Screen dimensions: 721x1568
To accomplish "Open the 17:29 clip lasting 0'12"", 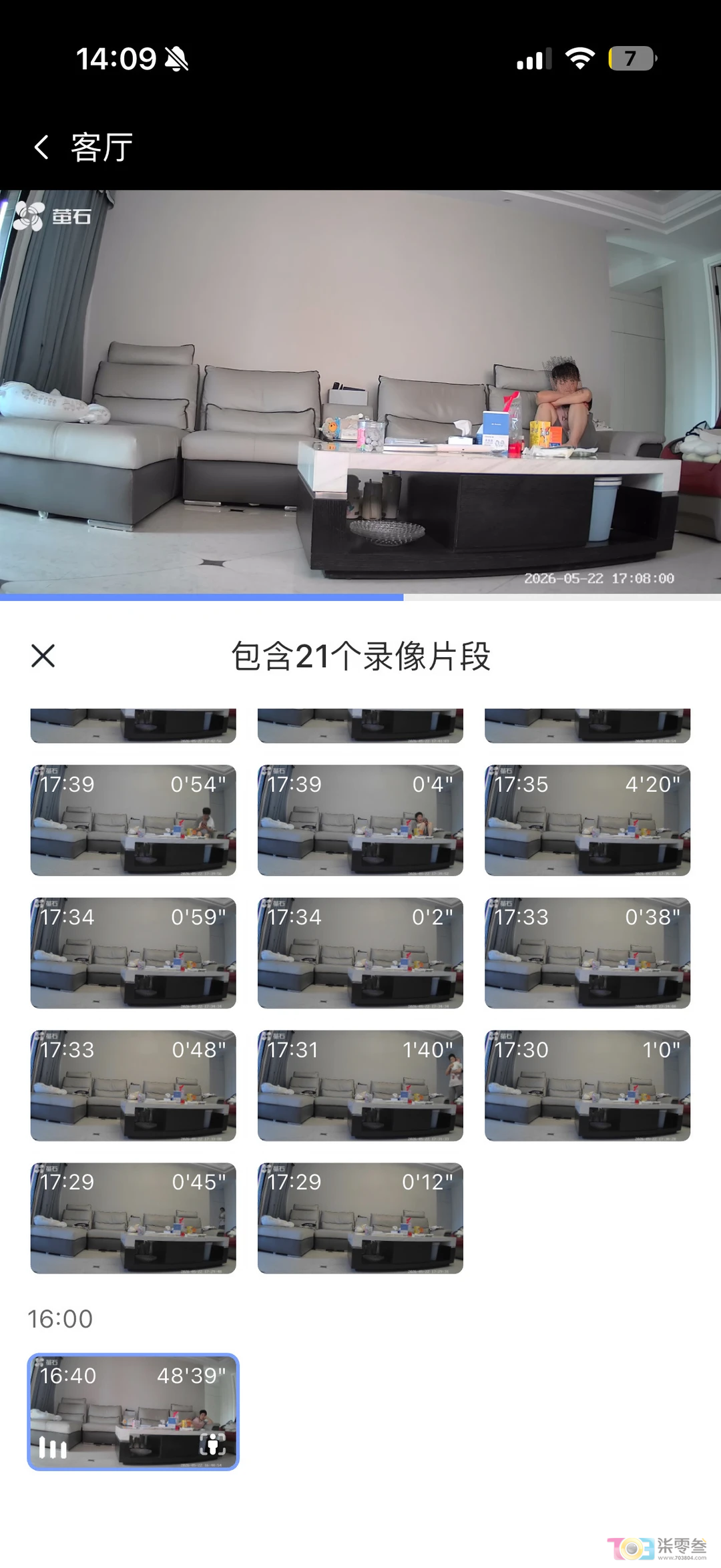I will tap(360, 1218).
